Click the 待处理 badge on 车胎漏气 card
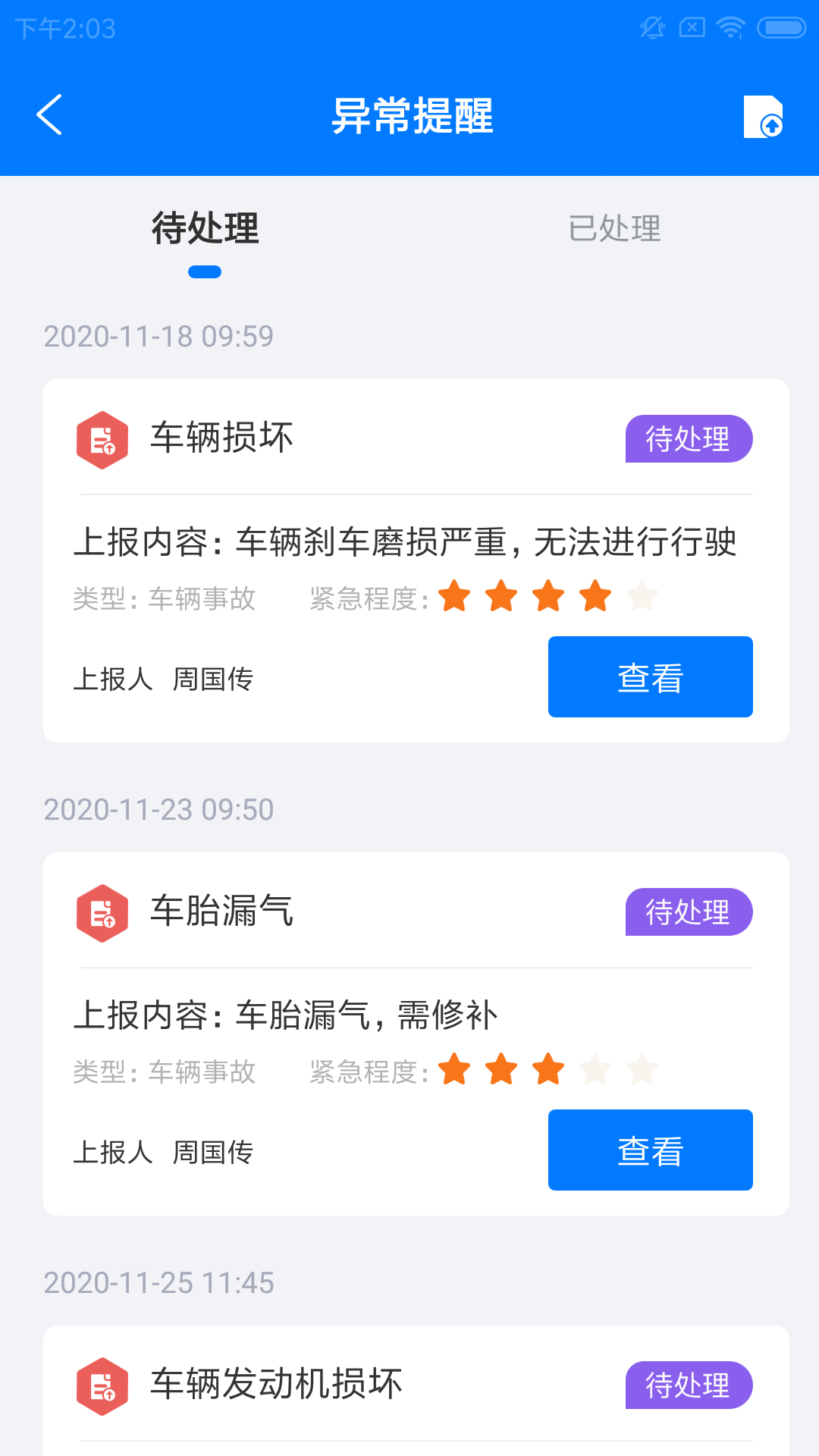819x1456 pixels. 688,912
